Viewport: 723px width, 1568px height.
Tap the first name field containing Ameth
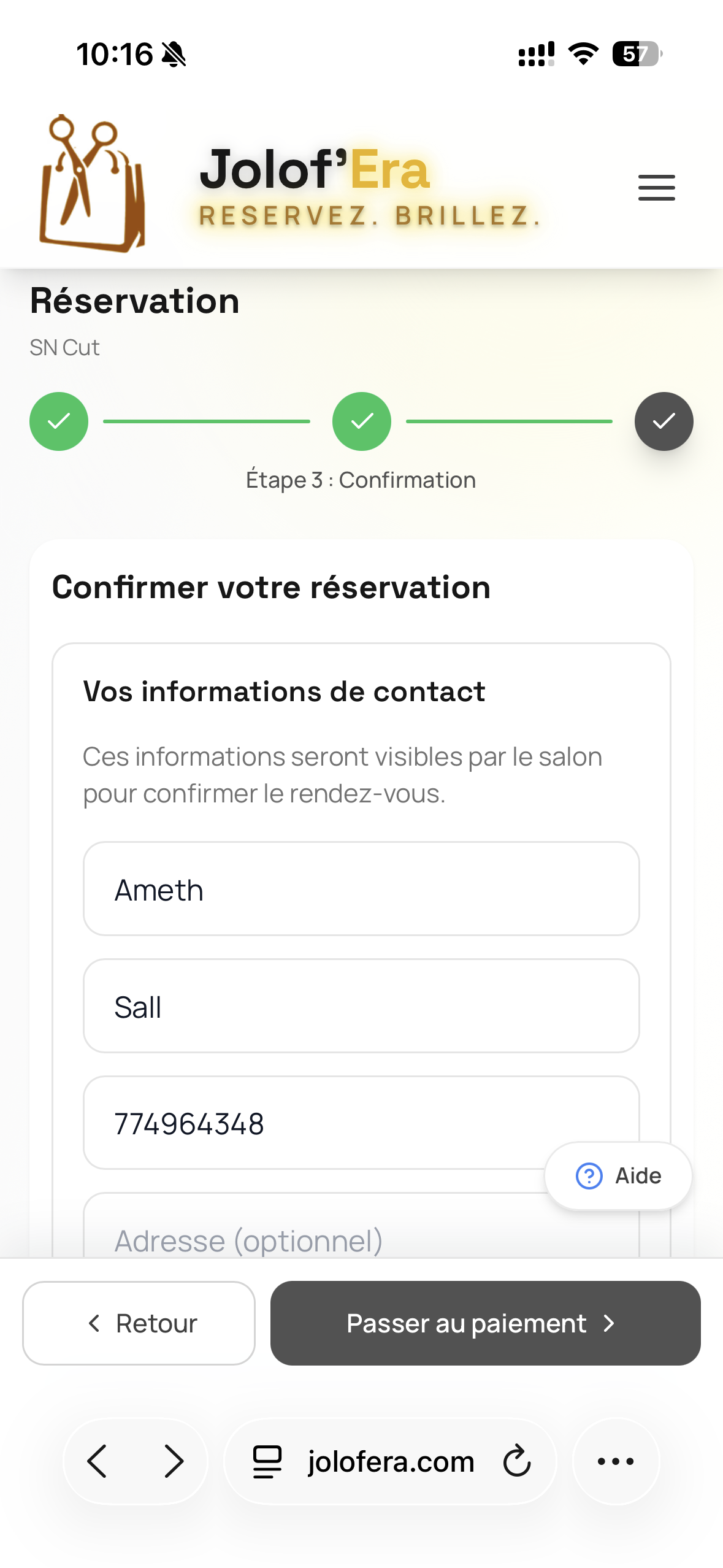(x=361, y=889)
